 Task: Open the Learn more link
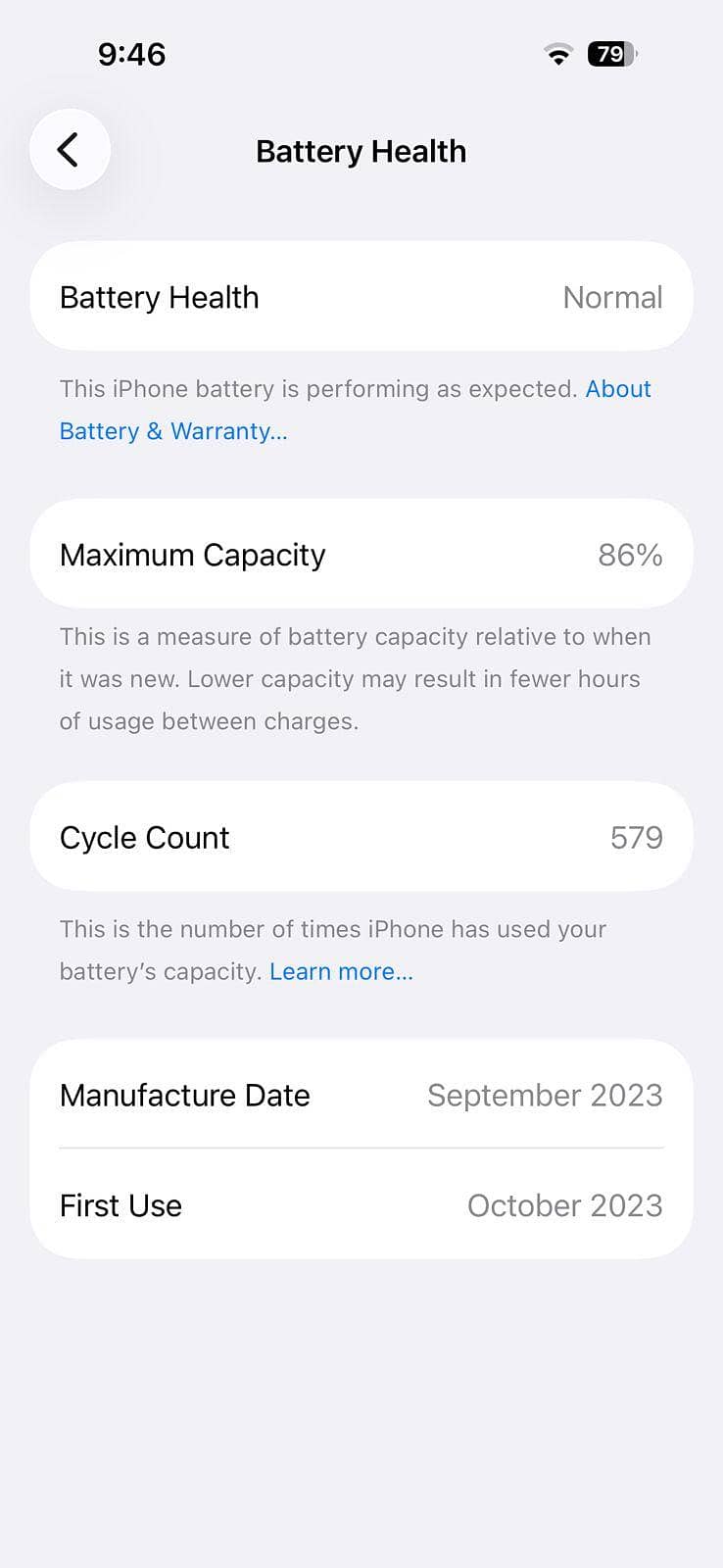[x=340, y=971]
